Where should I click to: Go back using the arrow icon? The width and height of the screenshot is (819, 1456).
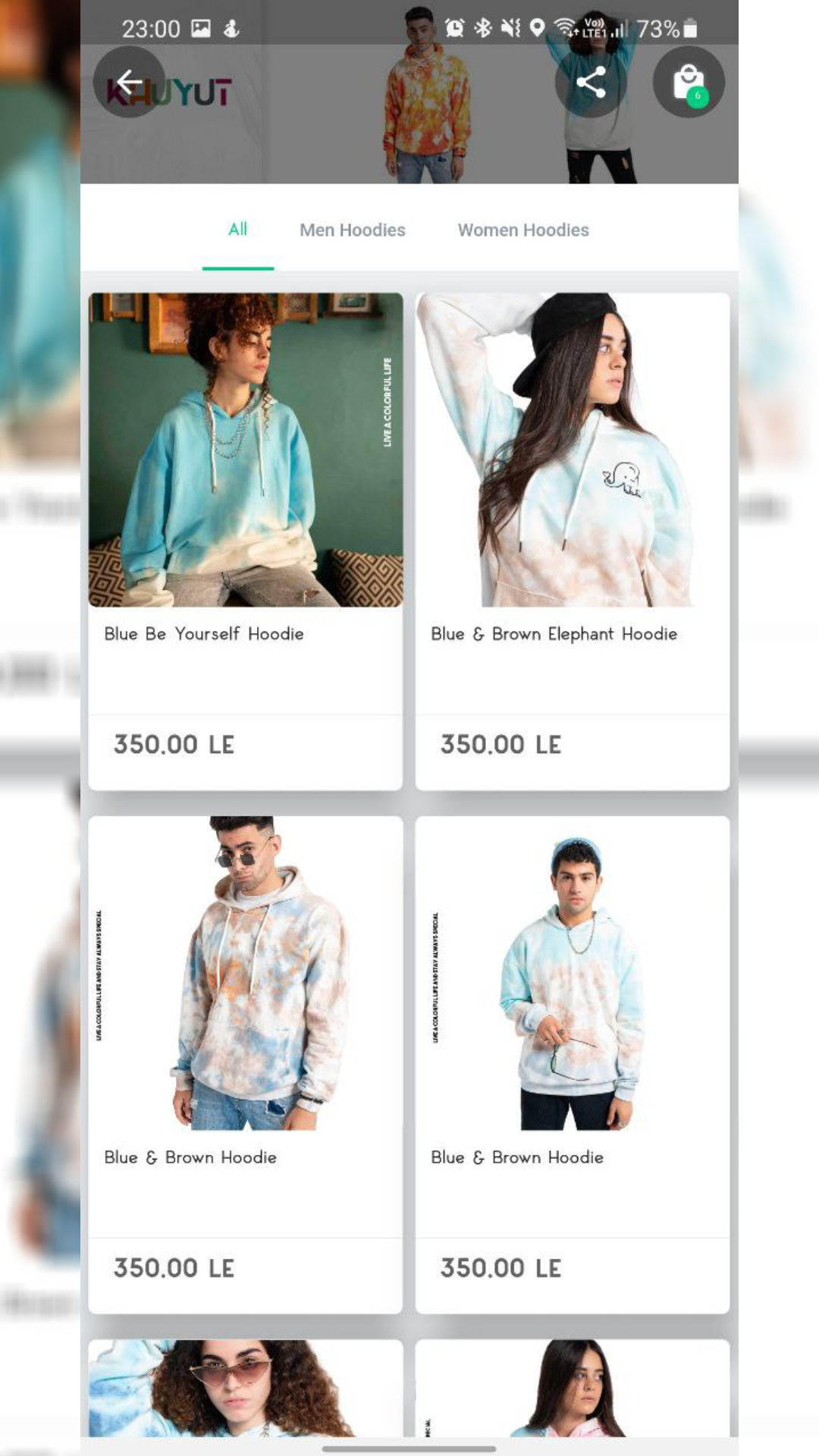pos(129,82)
